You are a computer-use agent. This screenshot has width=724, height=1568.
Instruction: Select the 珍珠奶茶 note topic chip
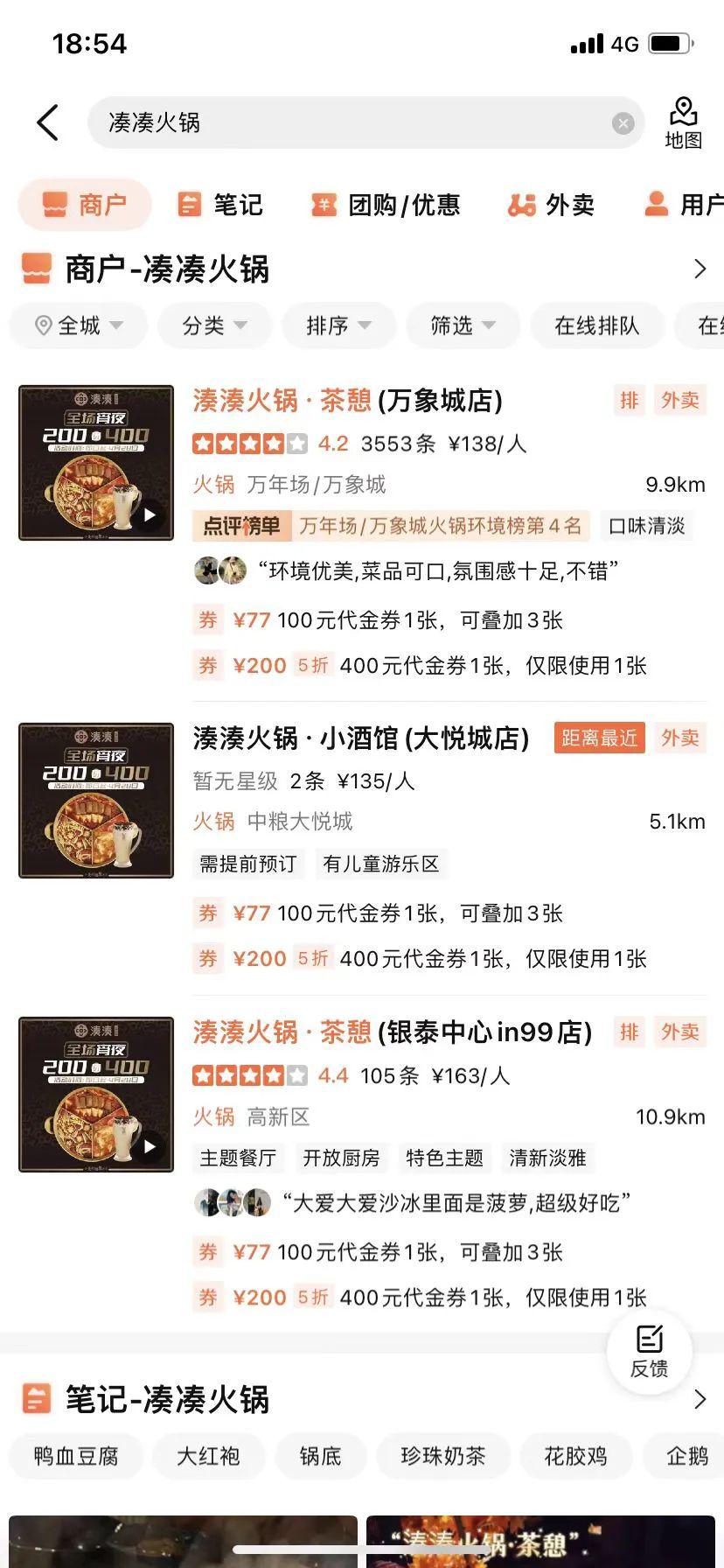(442, 1456)
